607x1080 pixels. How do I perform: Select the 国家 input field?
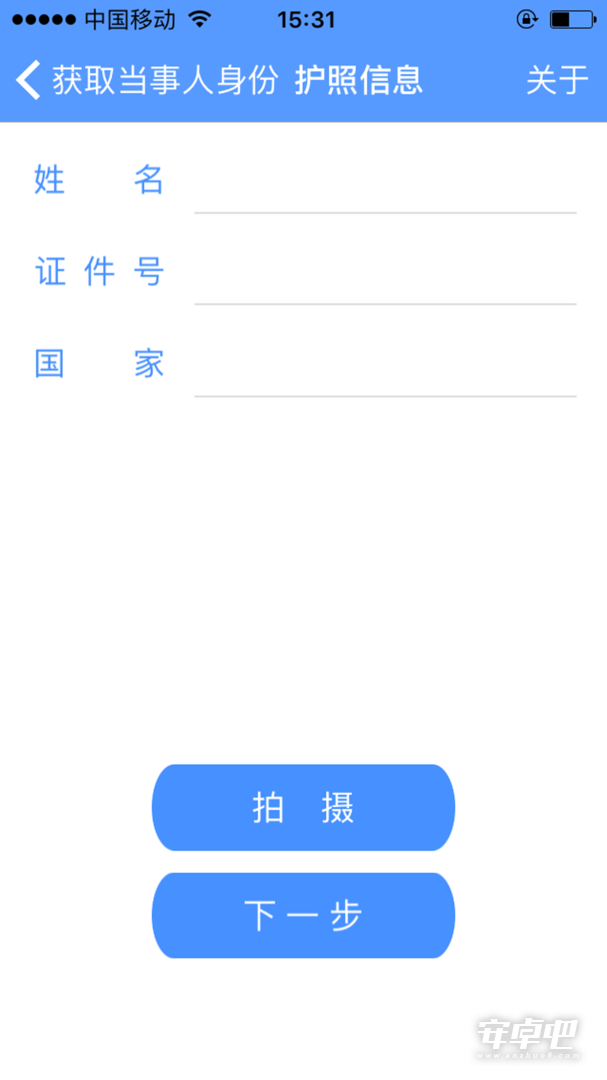385,366
